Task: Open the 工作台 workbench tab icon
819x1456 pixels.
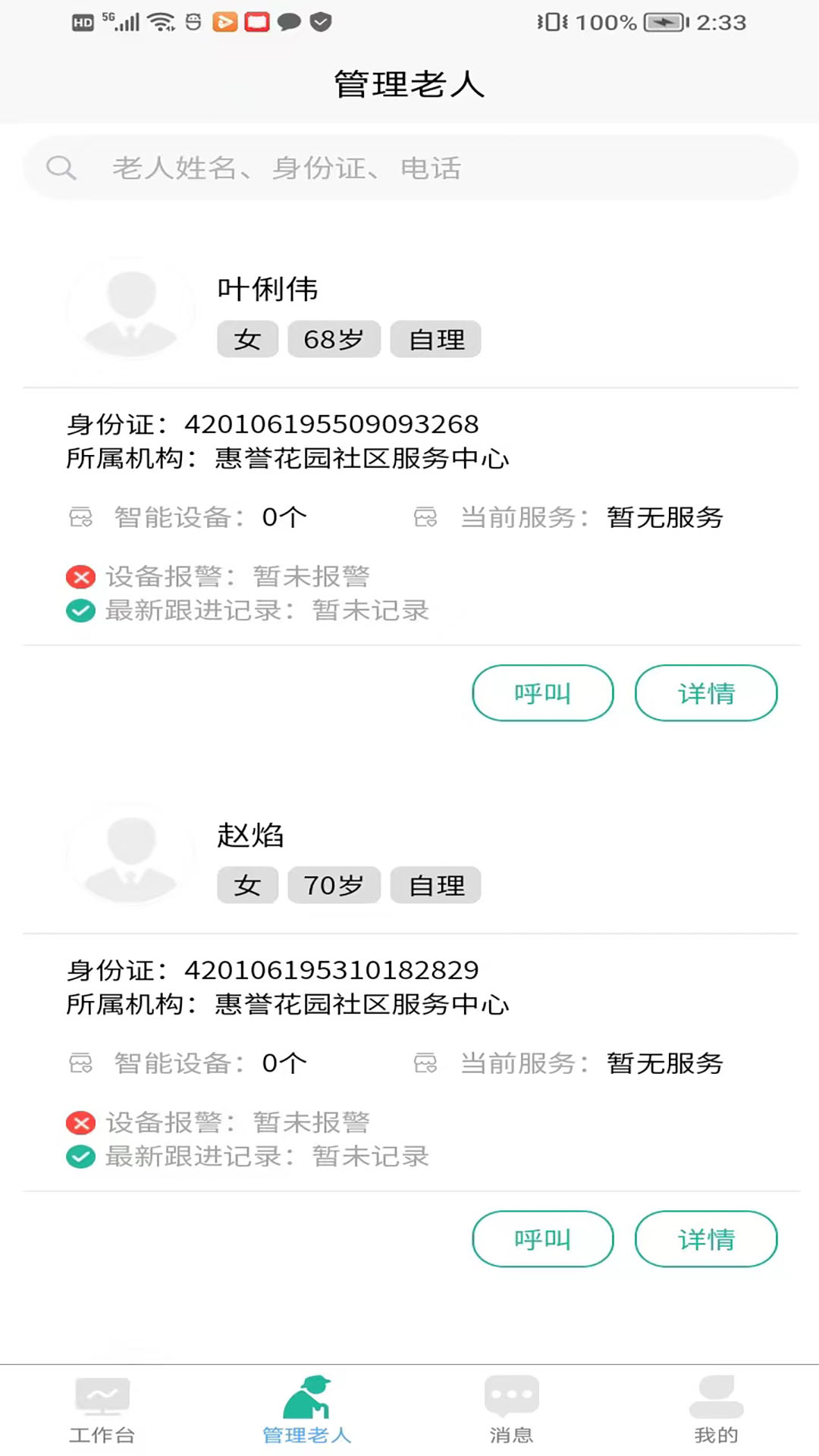Action: tap(102, 1398)
